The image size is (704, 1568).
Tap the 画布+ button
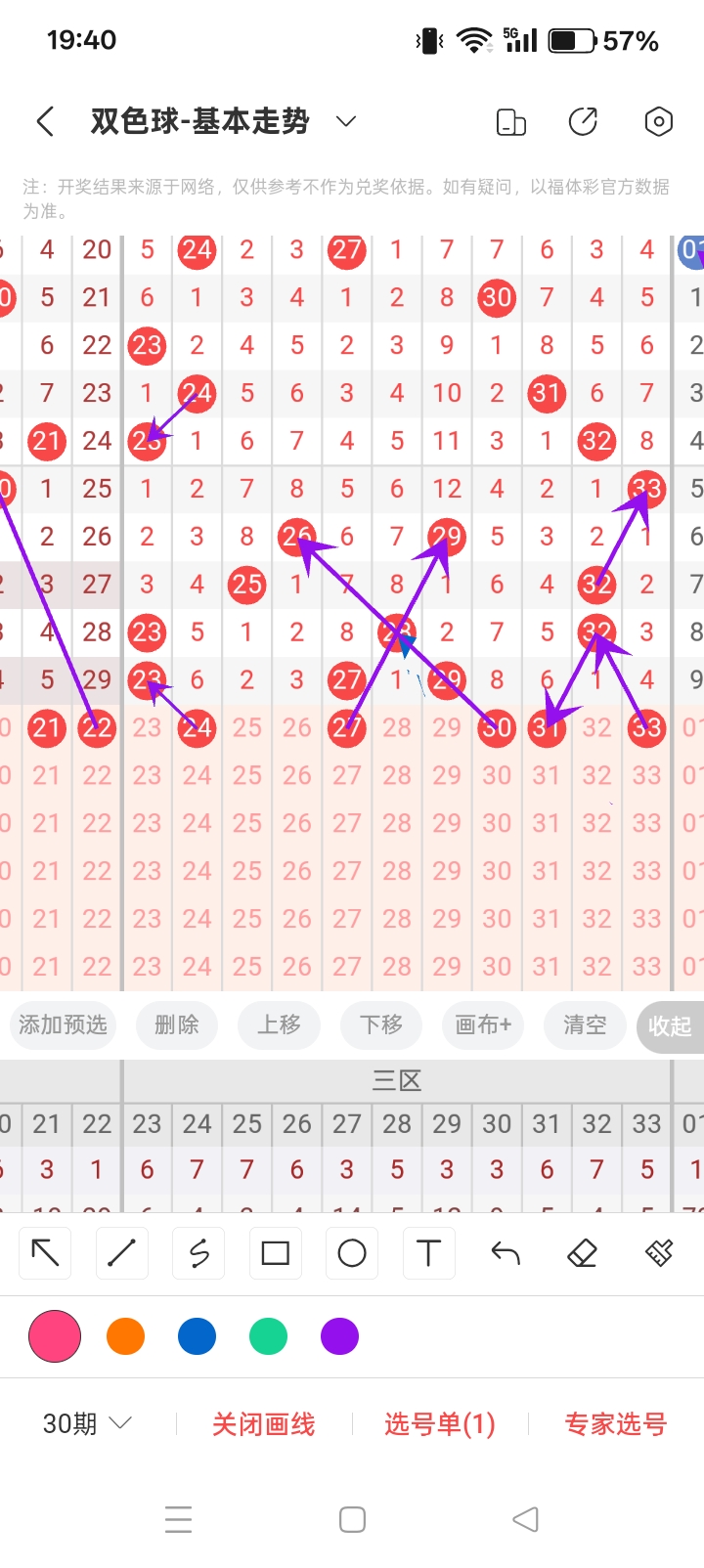(x=483, y=1024)
